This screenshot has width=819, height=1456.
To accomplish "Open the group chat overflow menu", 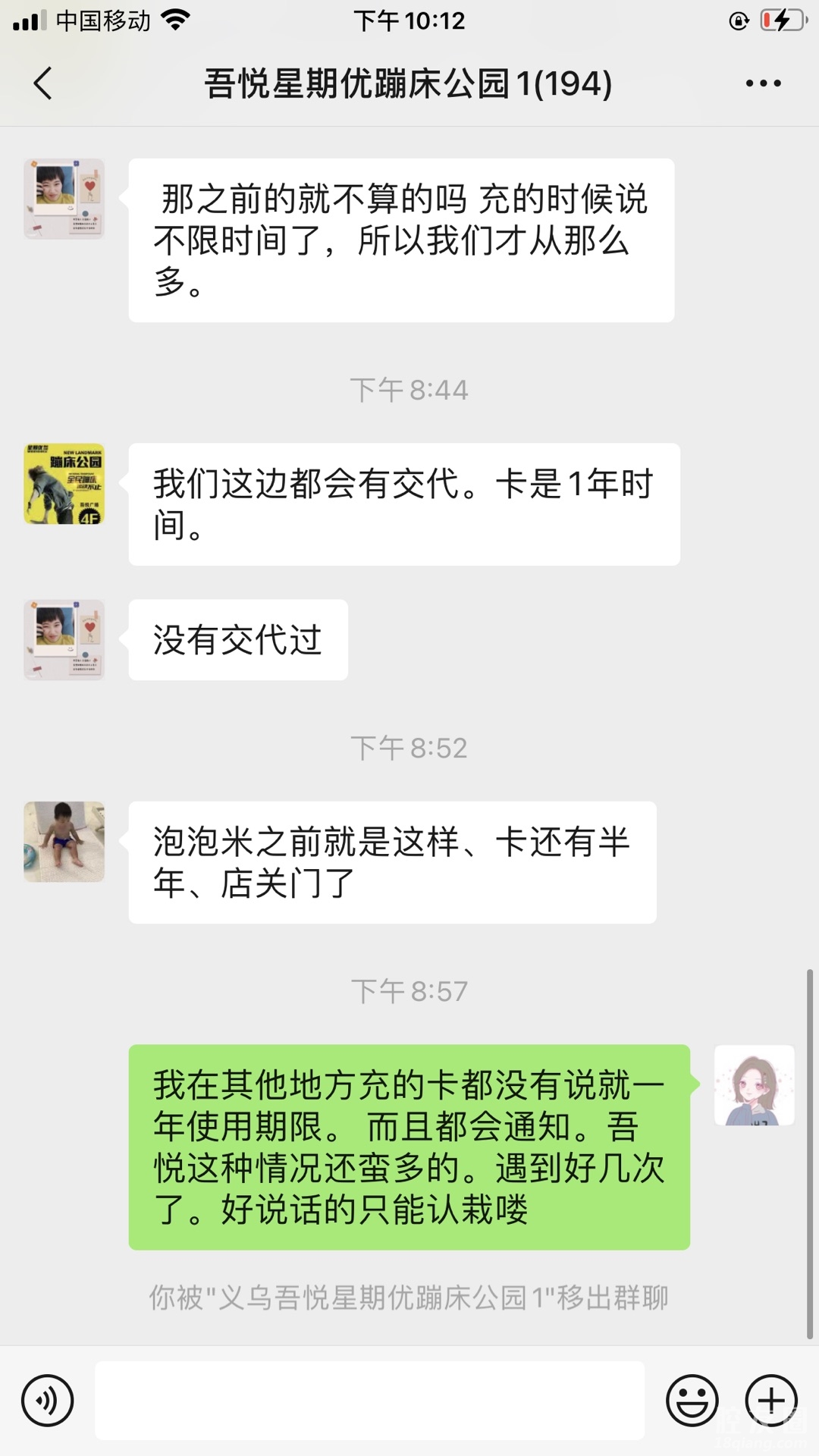I will [763, 83].
